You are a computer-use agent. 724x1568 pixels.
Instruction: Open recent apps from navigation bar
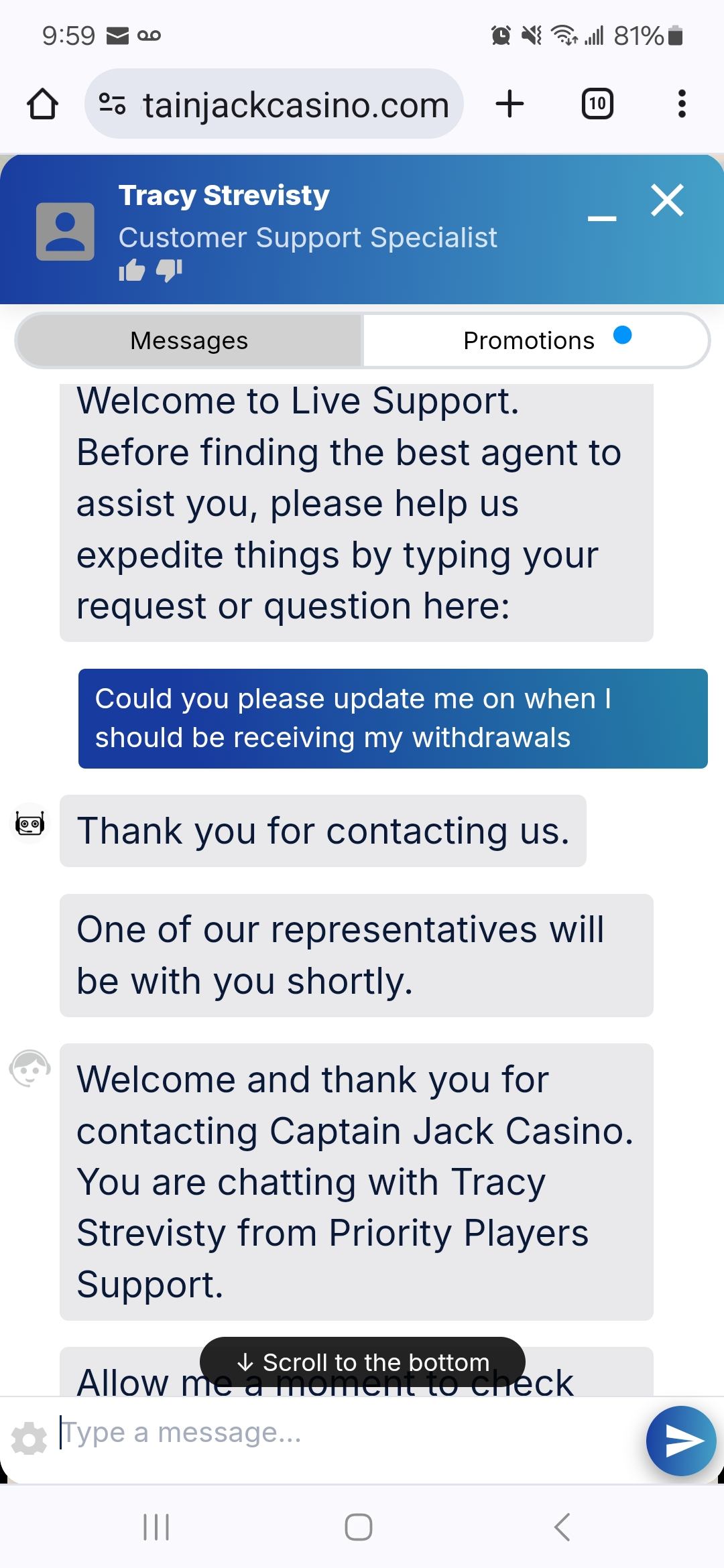156,1528
